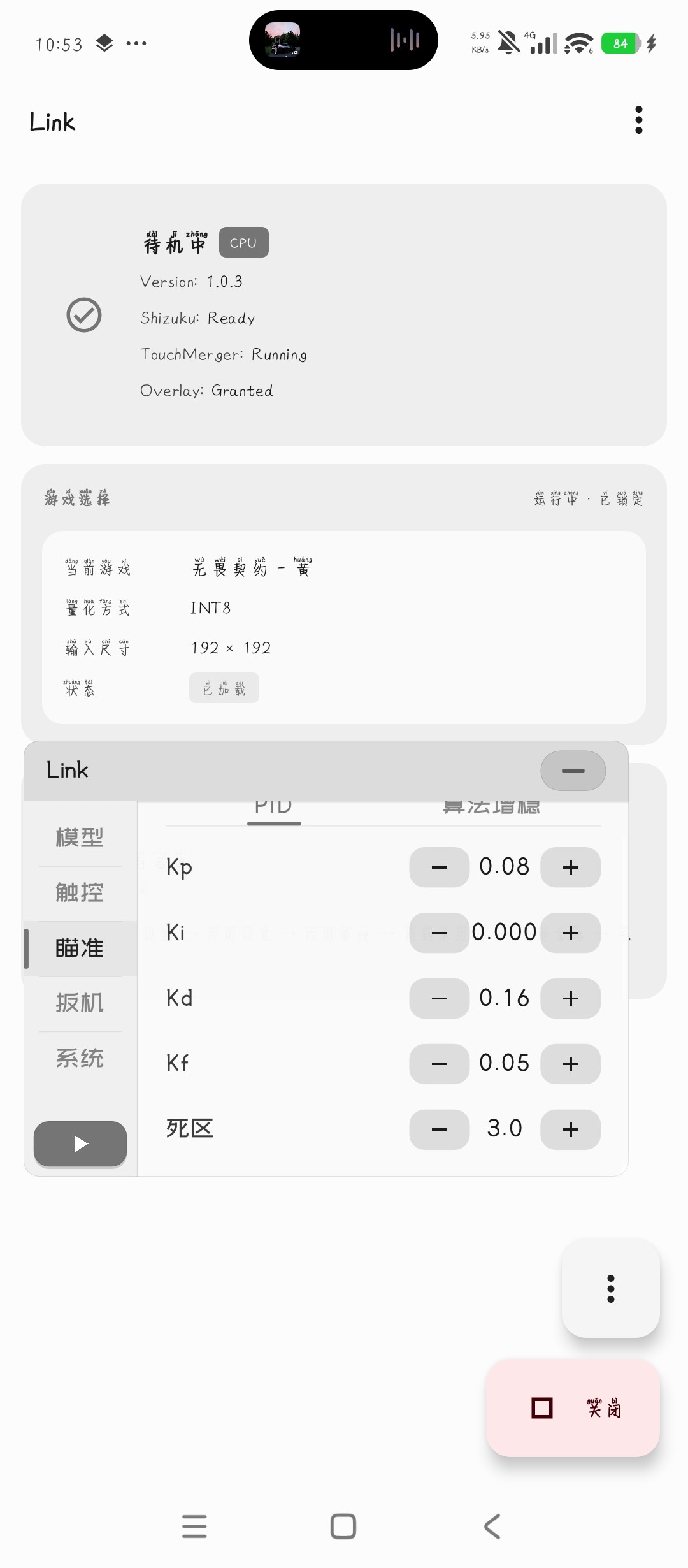Switch to the 触控 section
Screen dimensions: 688x1568
[80, 892]
